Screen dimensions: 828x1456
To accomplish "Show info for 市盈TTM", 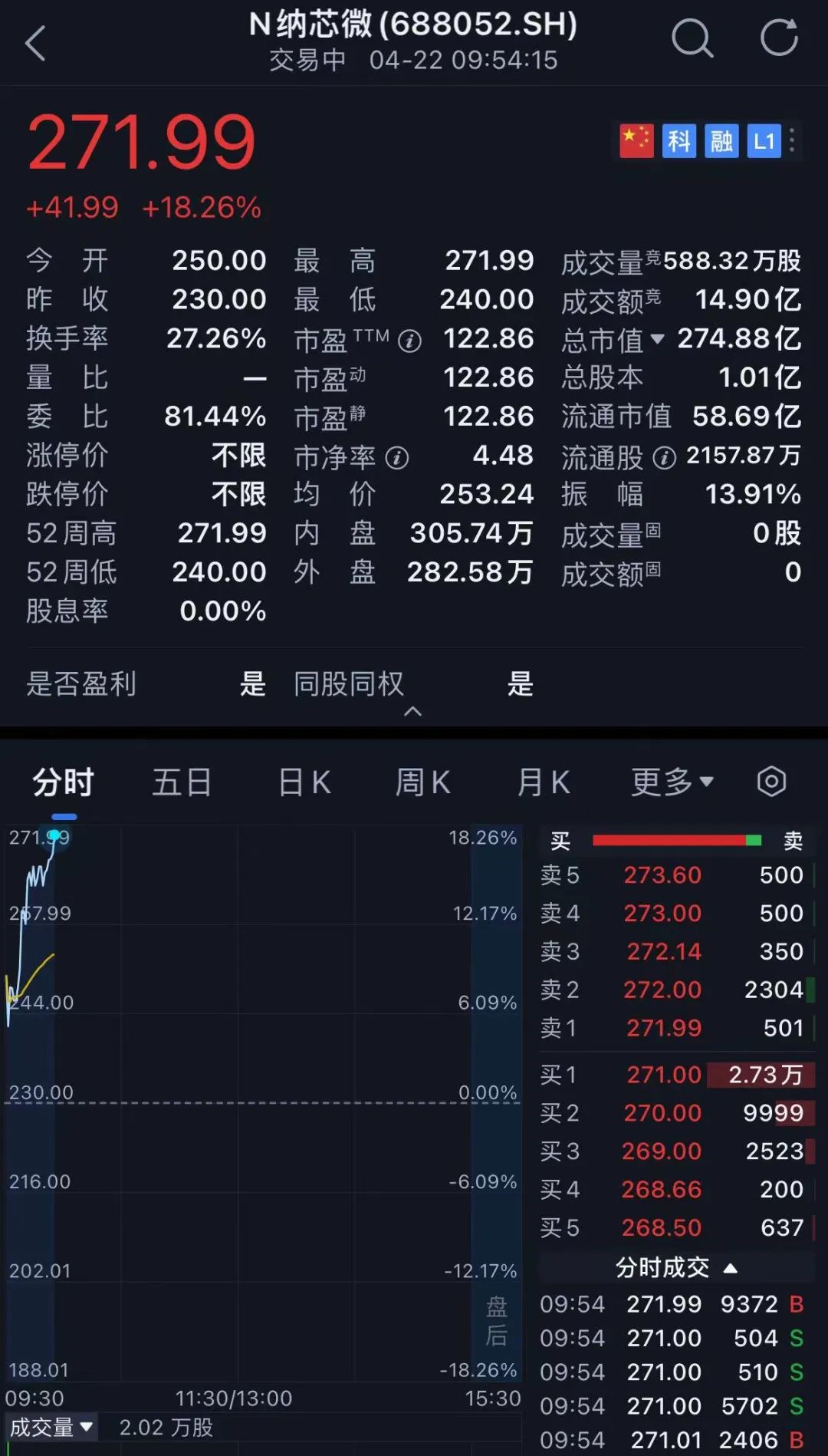I will pos(410,341).
